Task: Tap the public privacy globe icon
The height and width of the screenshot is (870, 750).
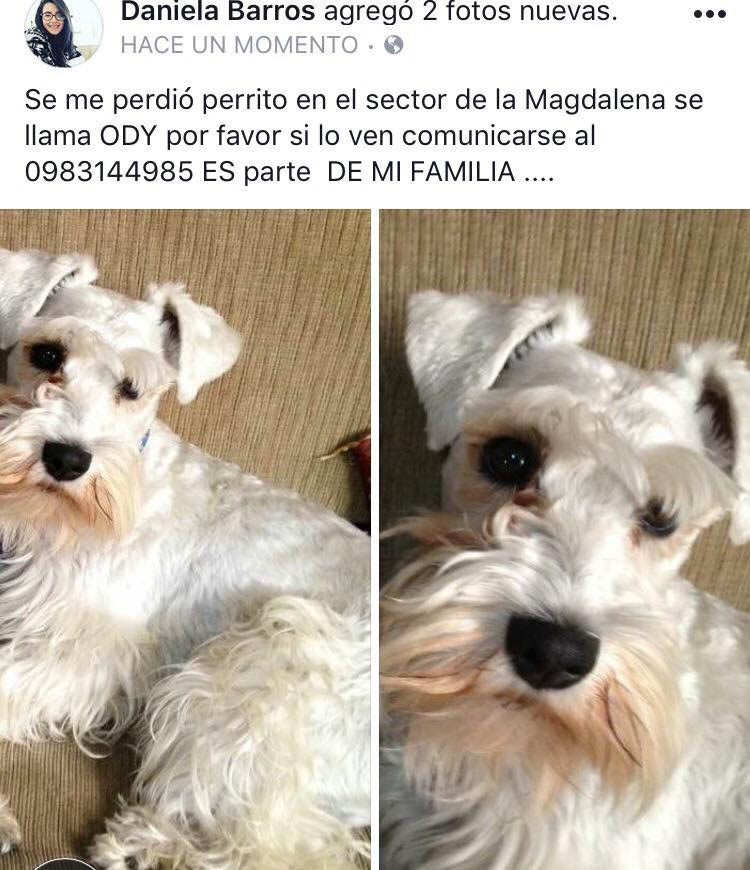Action: point(394,45)
